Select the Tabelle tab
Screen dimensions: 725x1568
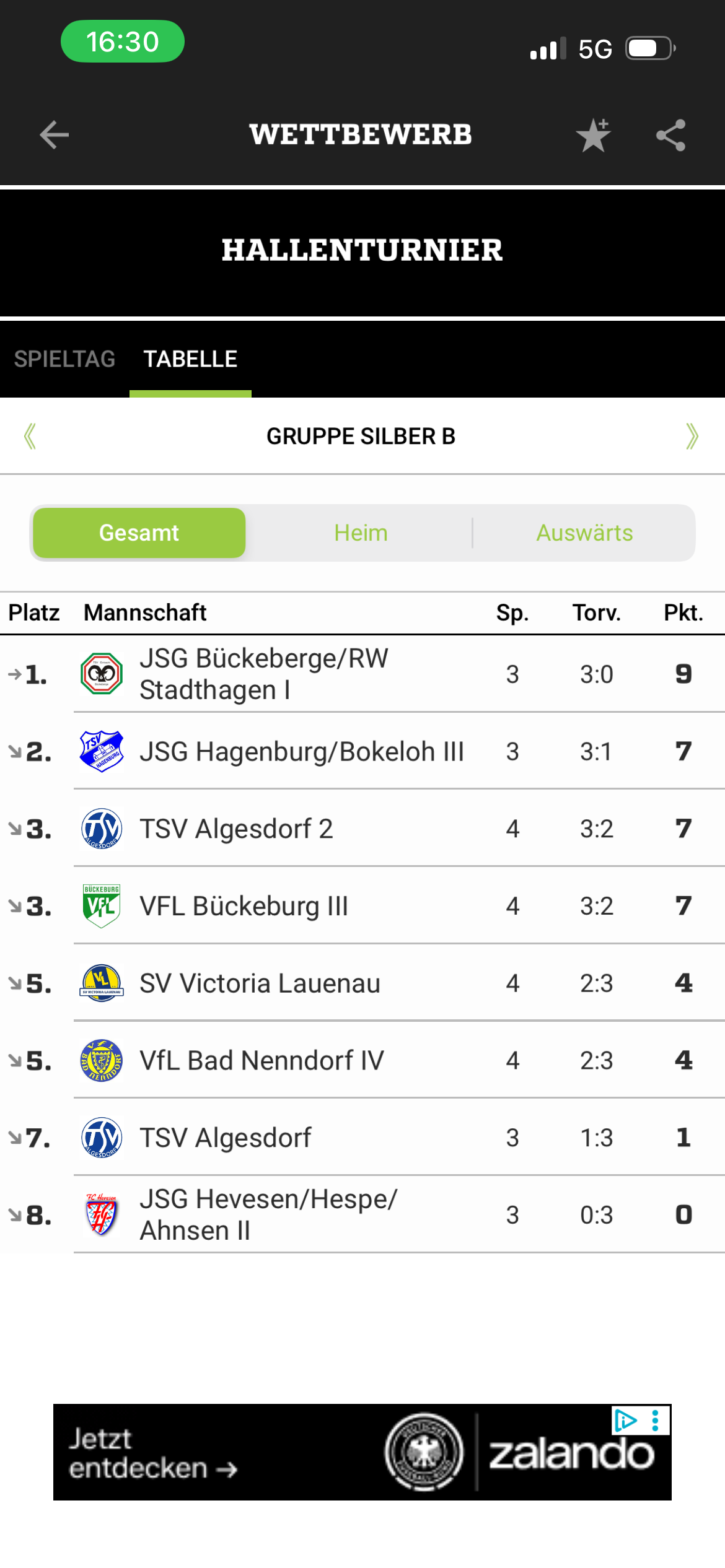(190, 359)
